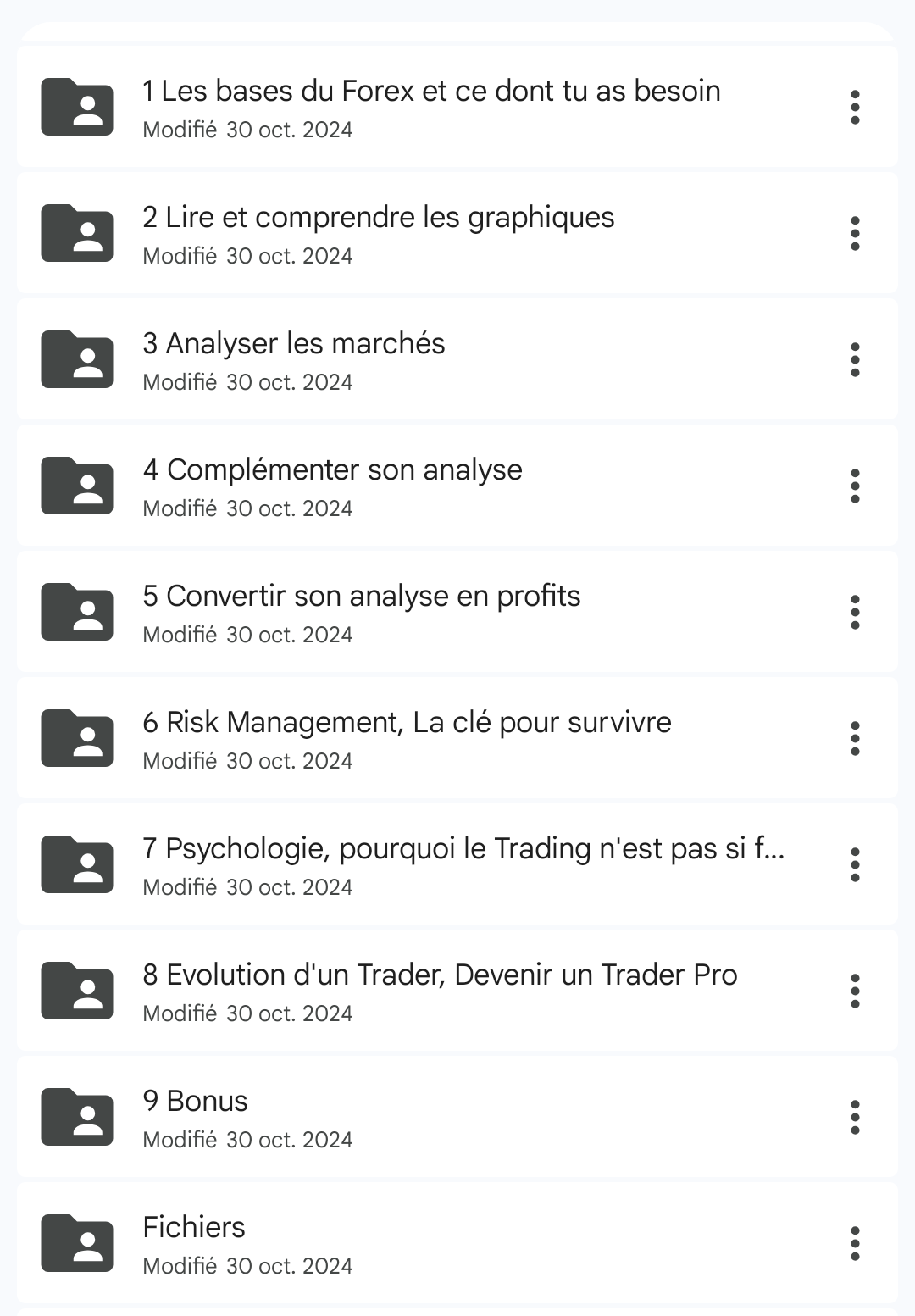915x1316 pixels.
Task: Show more actions for 4 Complémenter son analyse
Action: tap(855, 486)
